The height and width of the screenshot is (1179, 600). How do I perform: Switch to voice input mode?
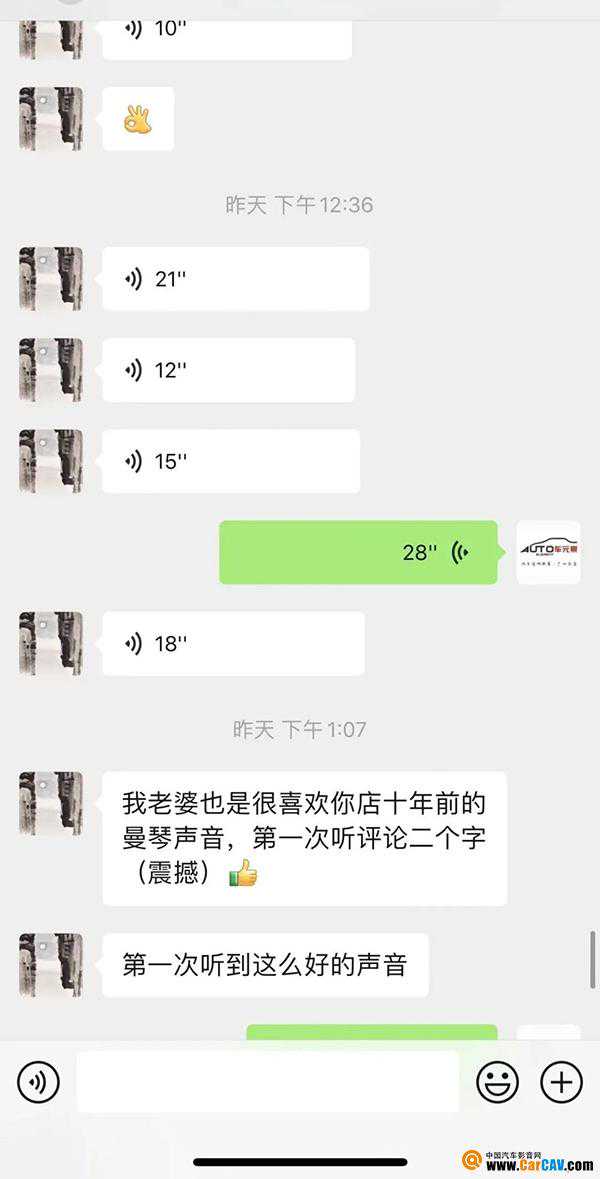[38, 1081]
